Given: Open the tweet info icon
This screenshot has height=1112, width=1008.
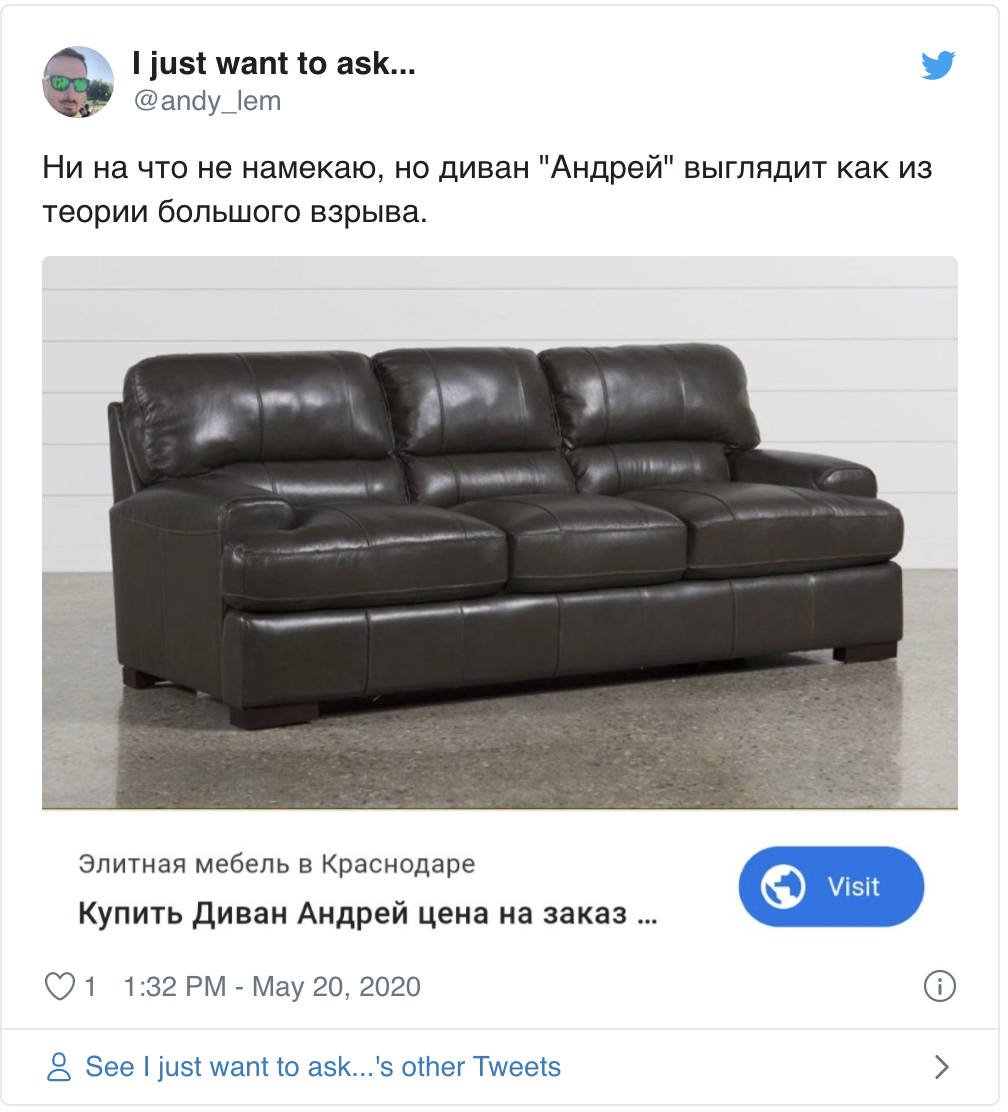Looking at the screenshot, I should pos(939,987).
